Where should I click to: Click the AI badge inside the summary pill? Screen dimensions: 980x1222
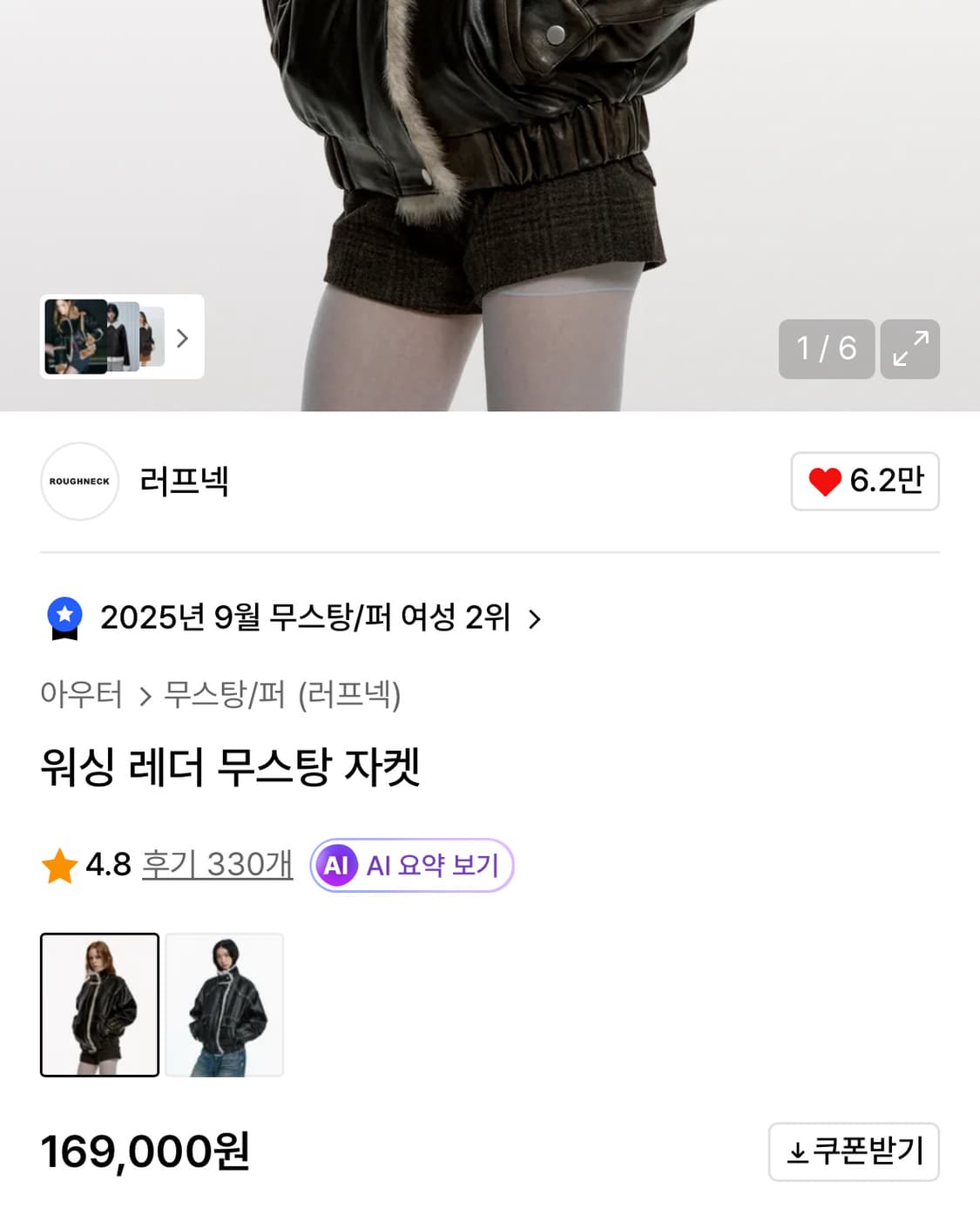click(x=339, y=865)
